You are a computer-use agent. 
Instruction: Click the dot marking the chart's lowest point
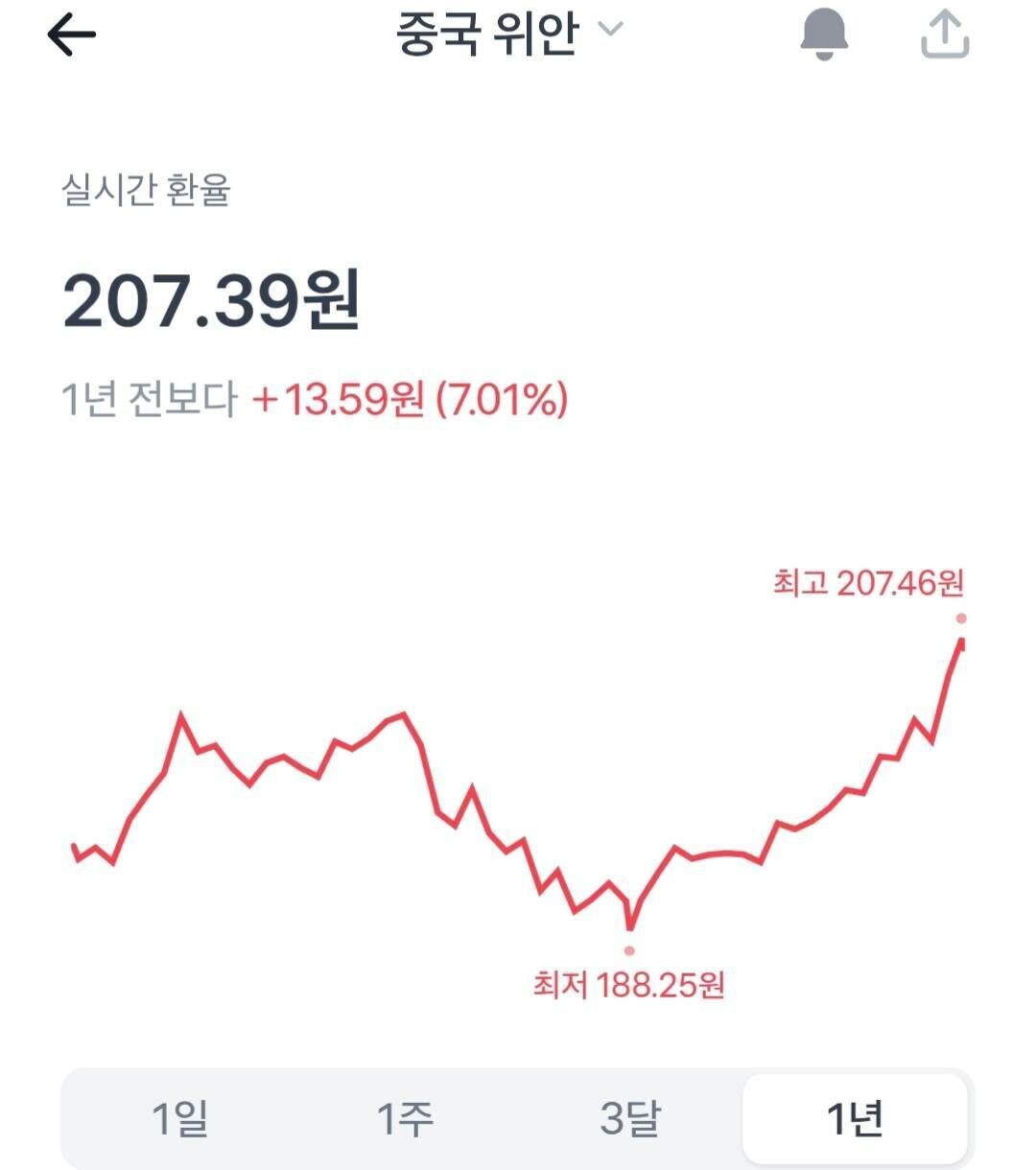pos(630,948)
